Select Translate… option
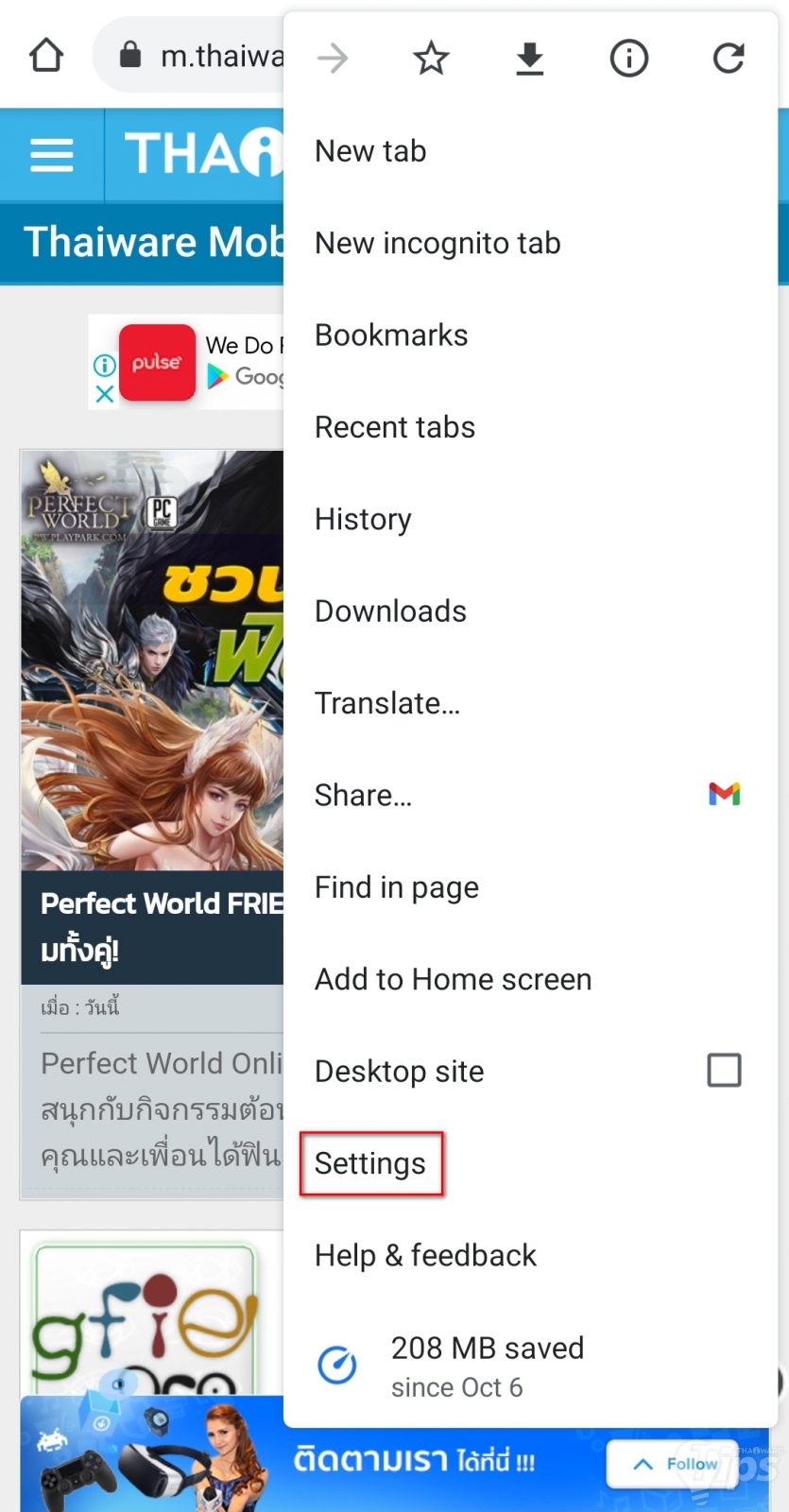Screen dimensions: 789x1512 click(387, 703)
